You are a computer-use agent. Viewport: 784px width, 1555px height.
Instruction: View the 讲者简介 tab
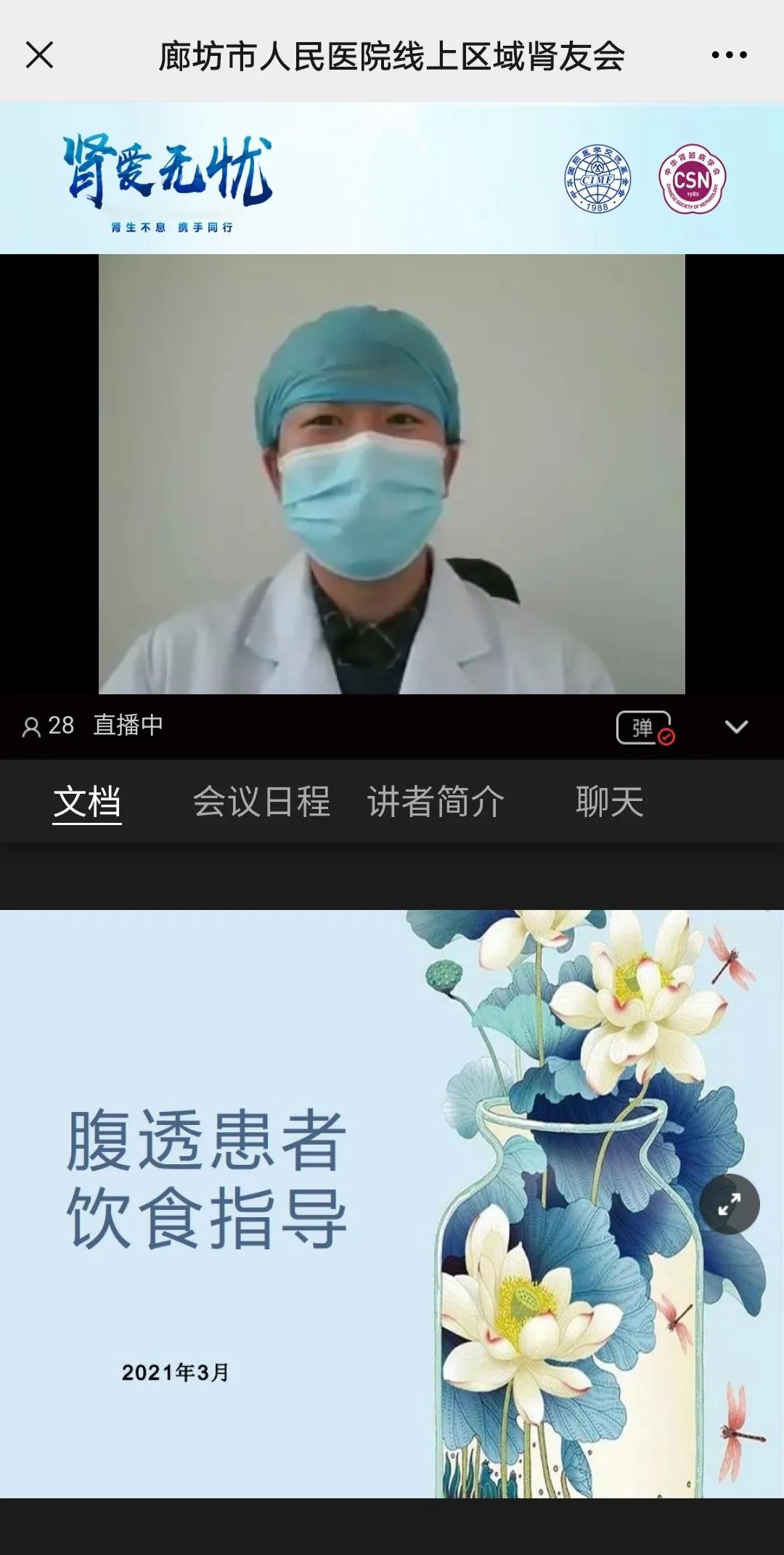point(436,803)
